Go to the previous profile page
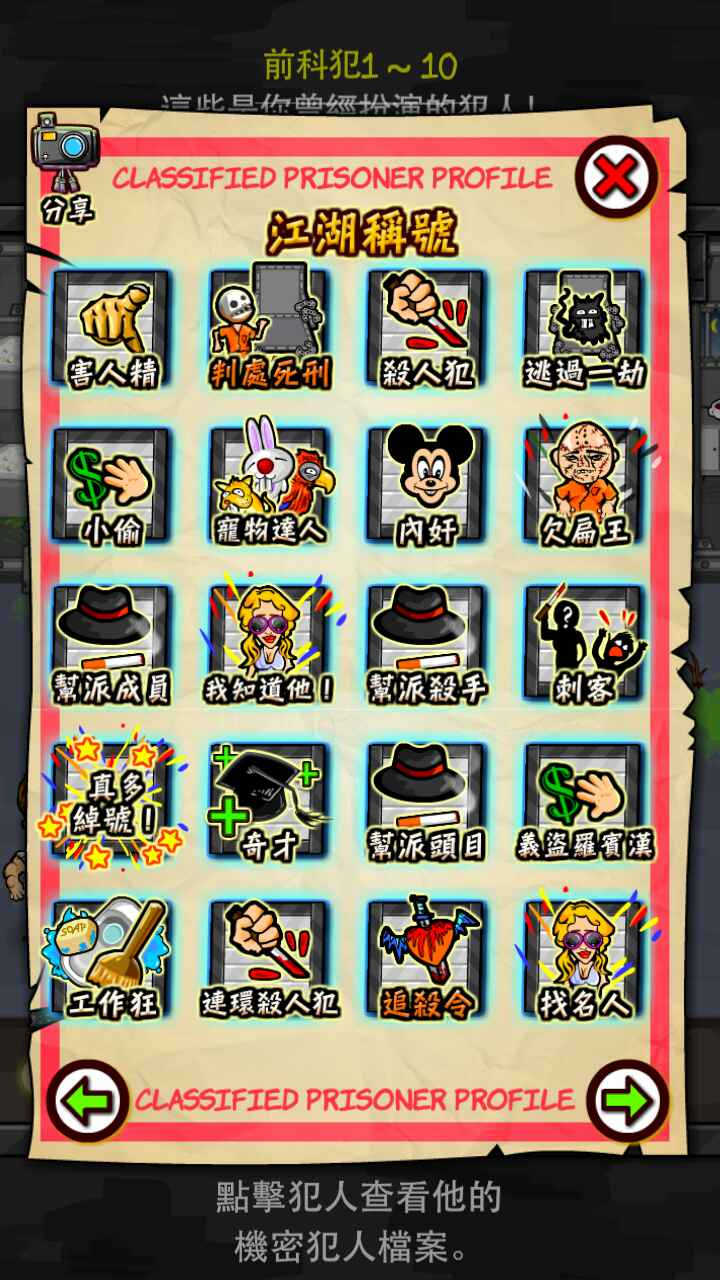Screen dimensions: 720x1280 click(x=88, y=1100)
